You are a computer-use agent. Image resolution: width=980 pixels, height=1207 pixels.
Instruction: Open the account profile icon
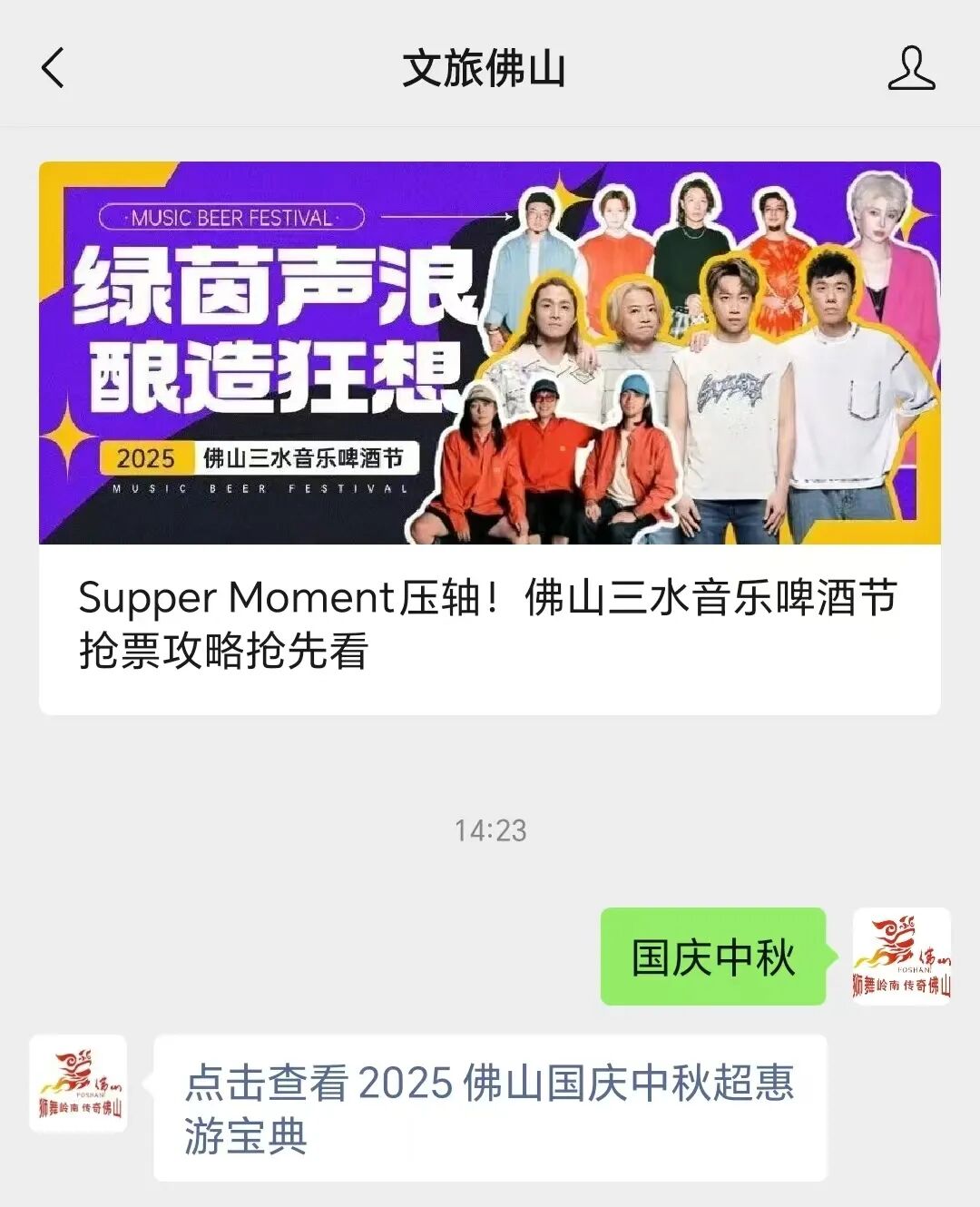click(x=911, y=69)
